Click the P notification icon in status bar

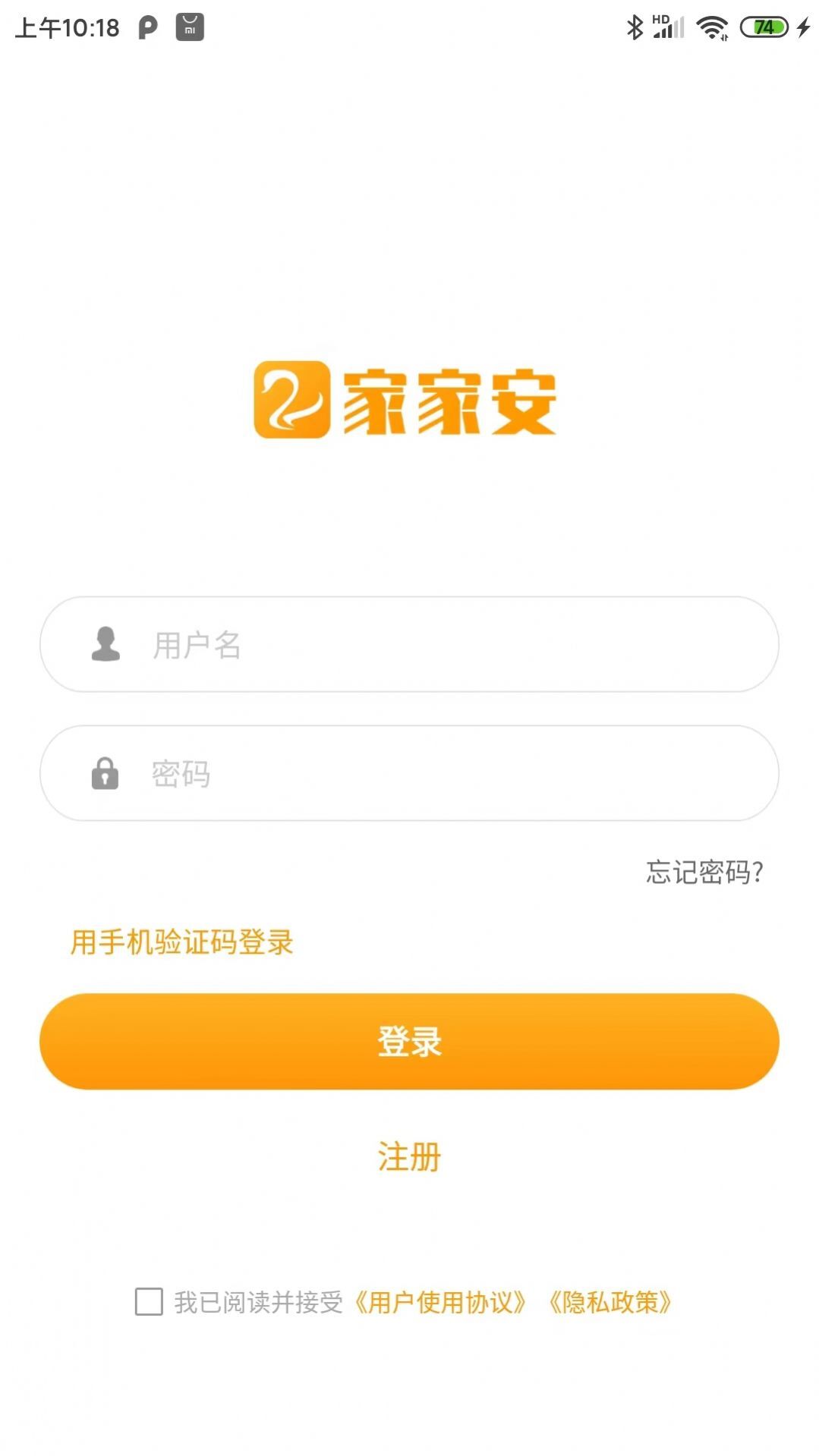click(x=149, y=27)
